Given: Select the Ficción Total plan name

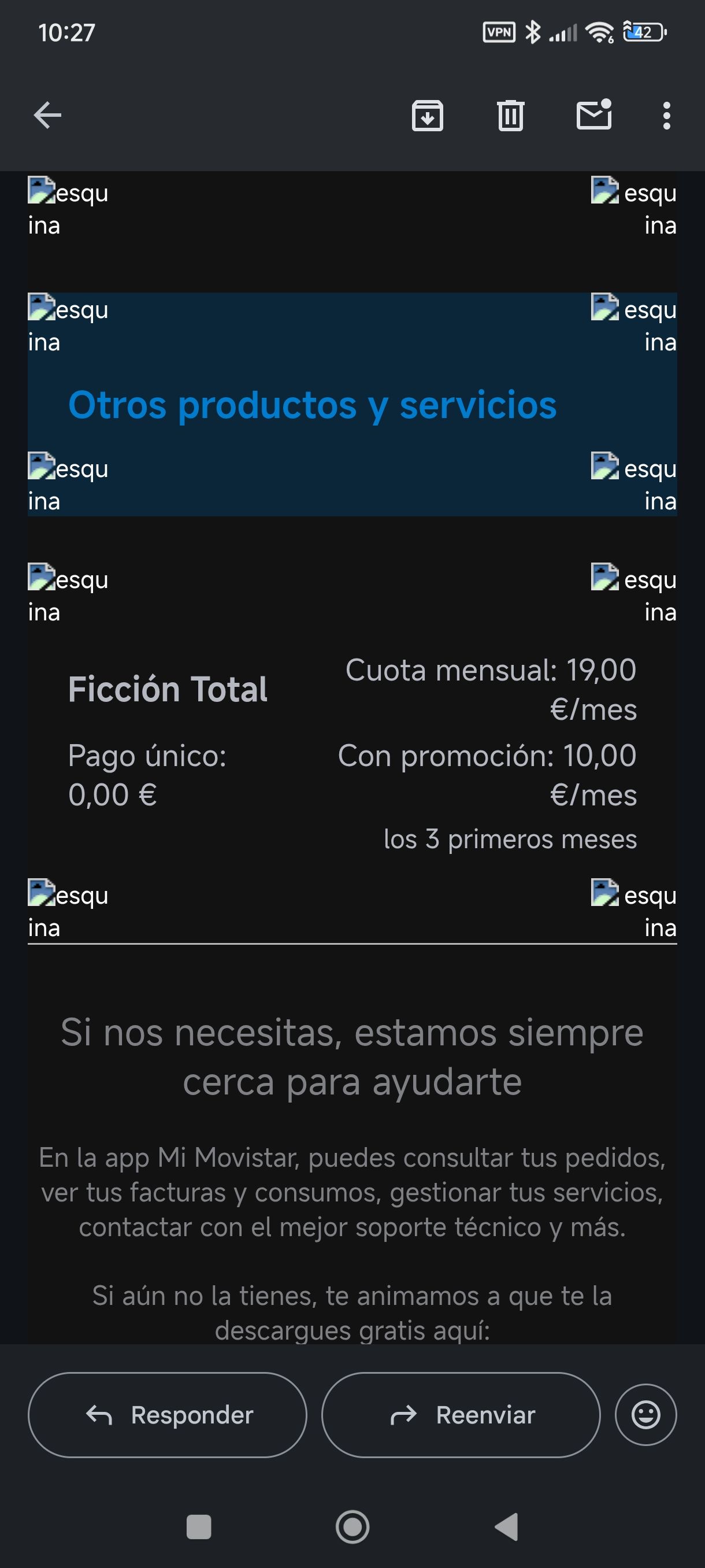Looking at the screenshot, I should point(169,689).
